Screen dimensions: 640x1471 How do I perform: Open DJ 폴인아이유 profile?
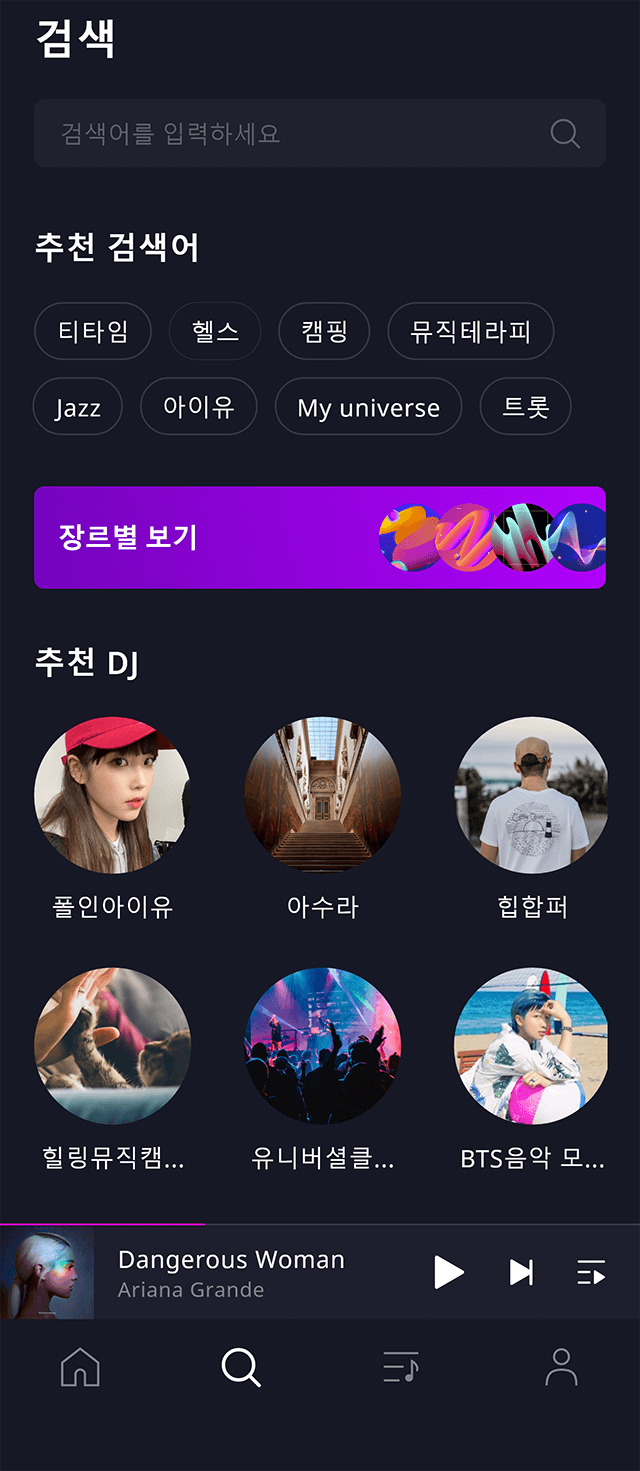coord(112,795)
